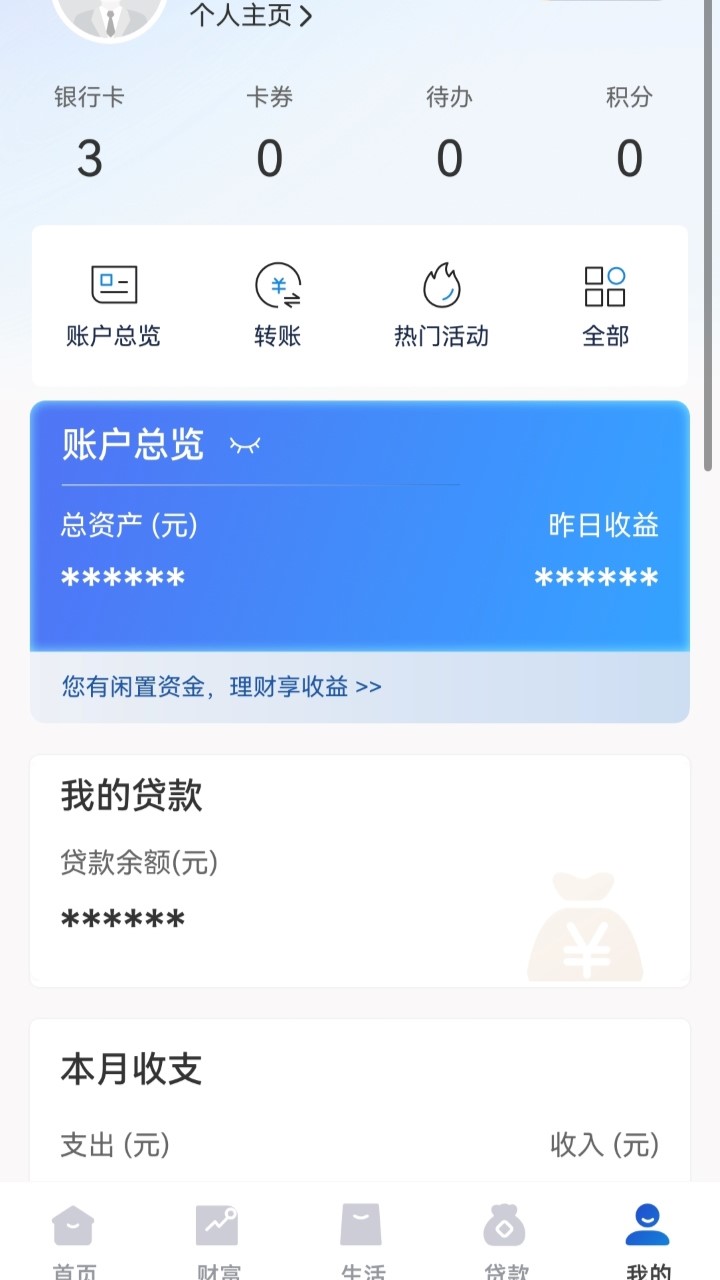
Task: Tap the money bag icon in 我的贷款
Action: coord(585,925)
